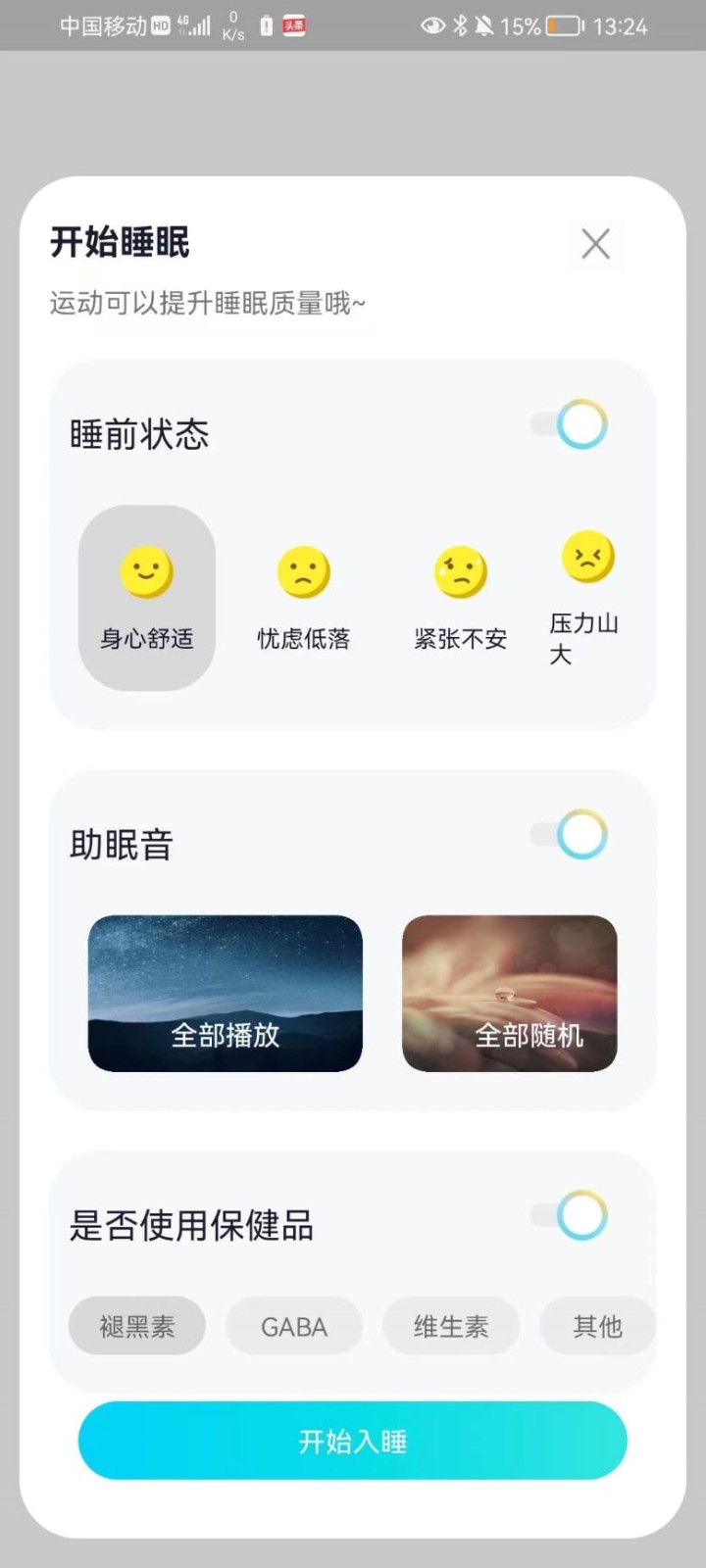Select the 全部随机 shuffle playback card
Viewport: 706px width, 1568px height.
[x=509, y=993]
